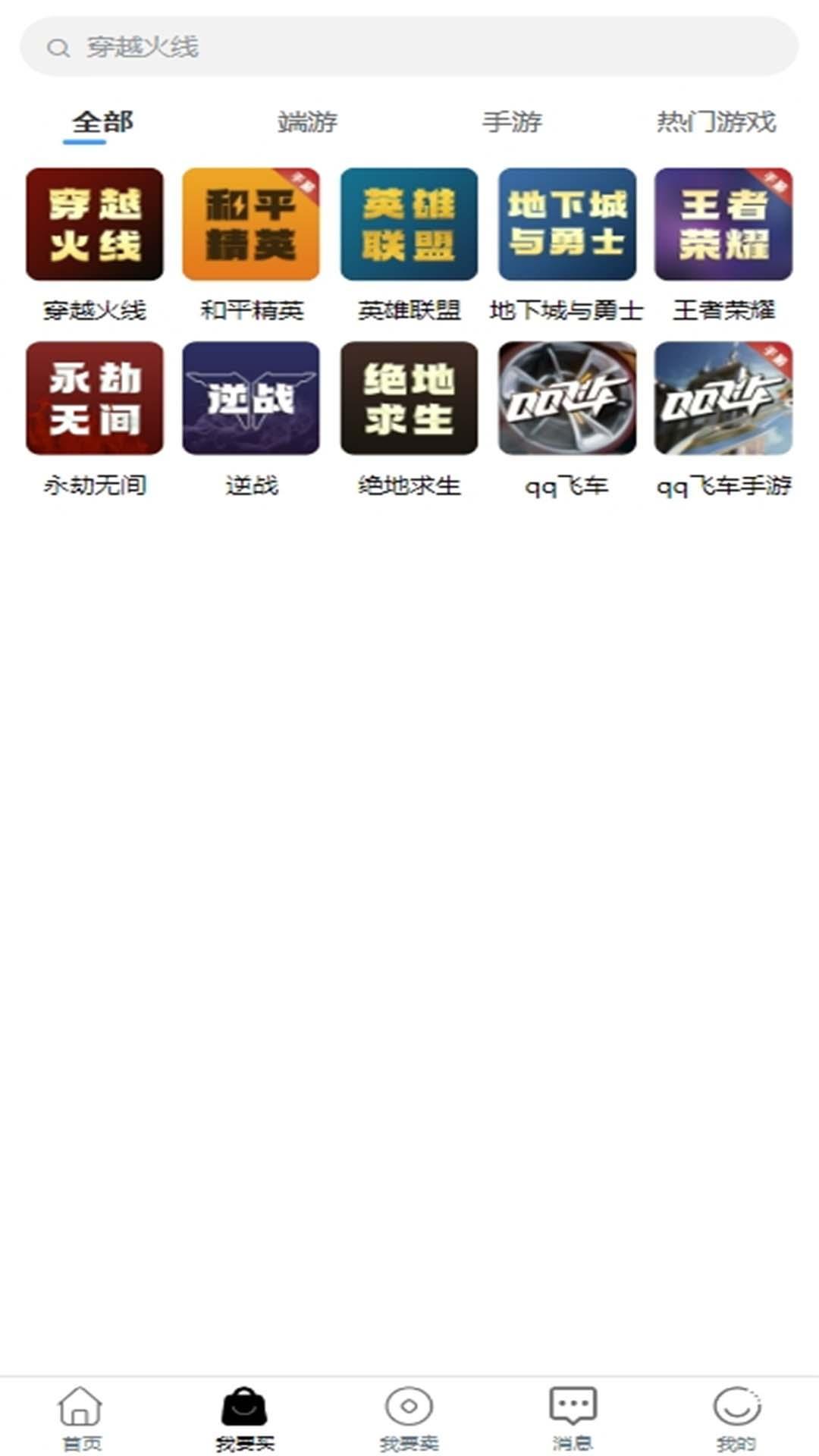Open the 英雄联盟 game icon

pos(409,225)
